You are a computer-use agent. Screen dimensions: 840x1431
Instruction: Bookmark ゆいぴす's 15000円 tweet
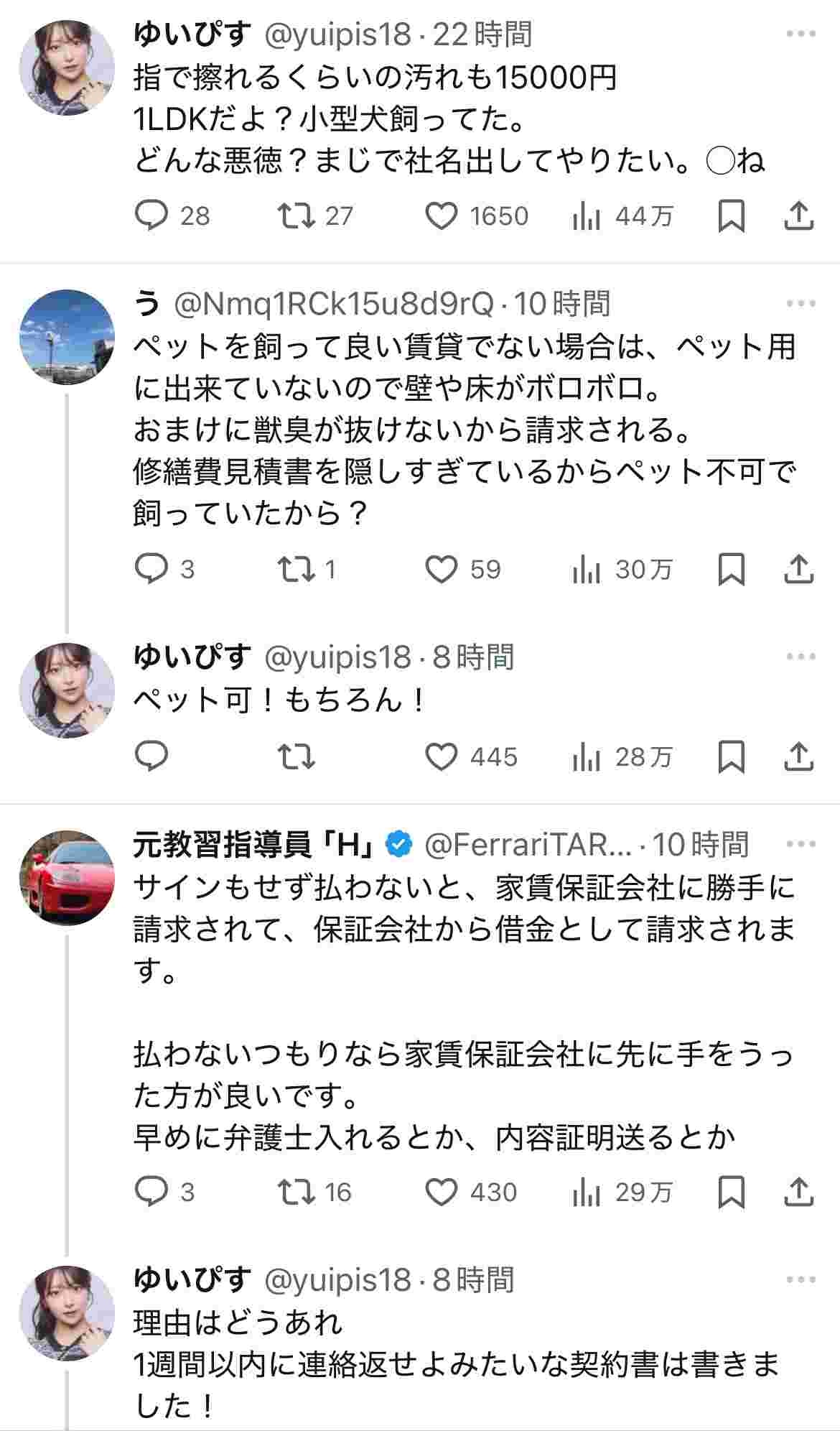(731, 216)
